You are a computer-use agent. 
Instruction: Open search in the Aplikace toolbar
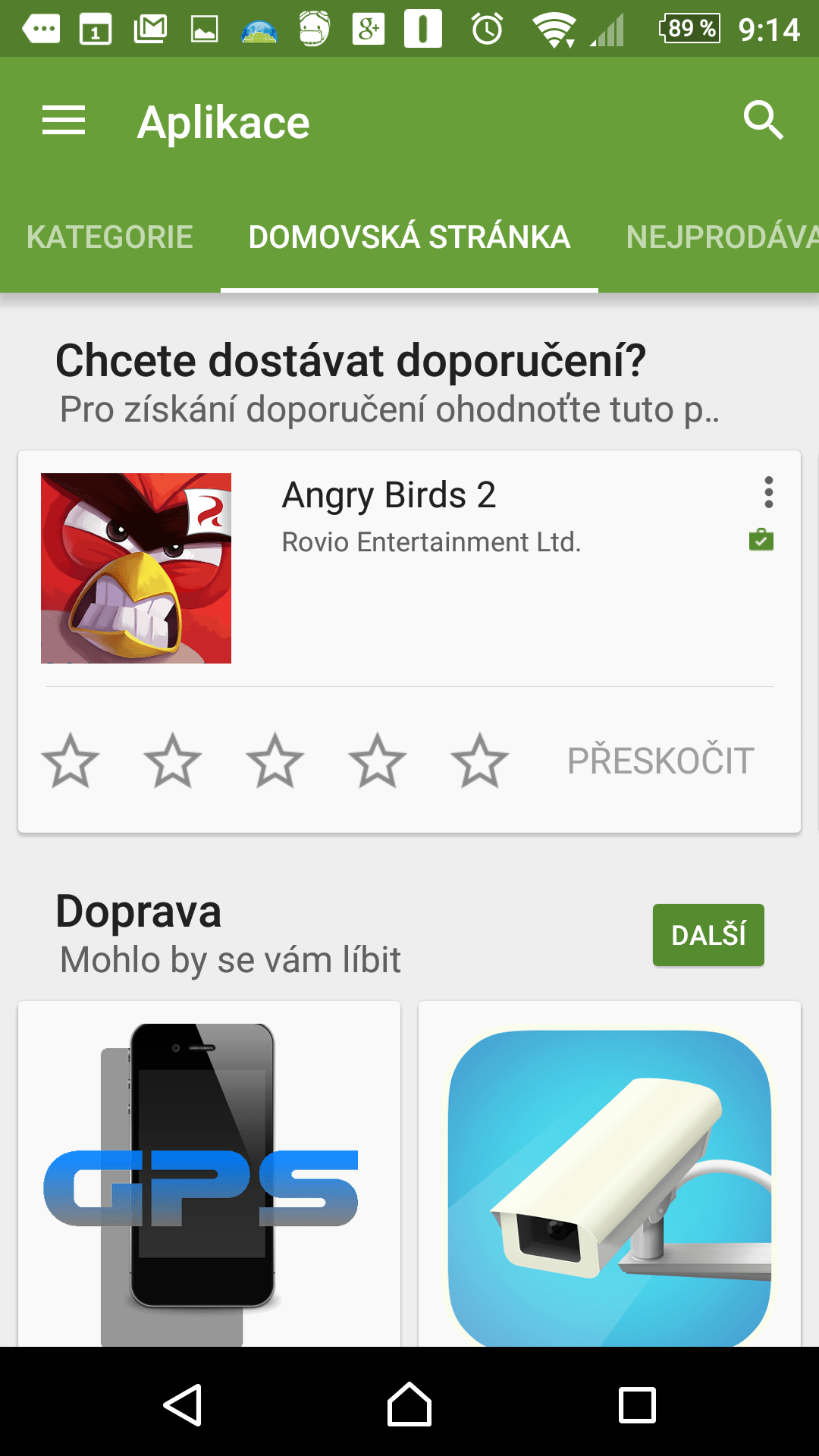[763, 121]
